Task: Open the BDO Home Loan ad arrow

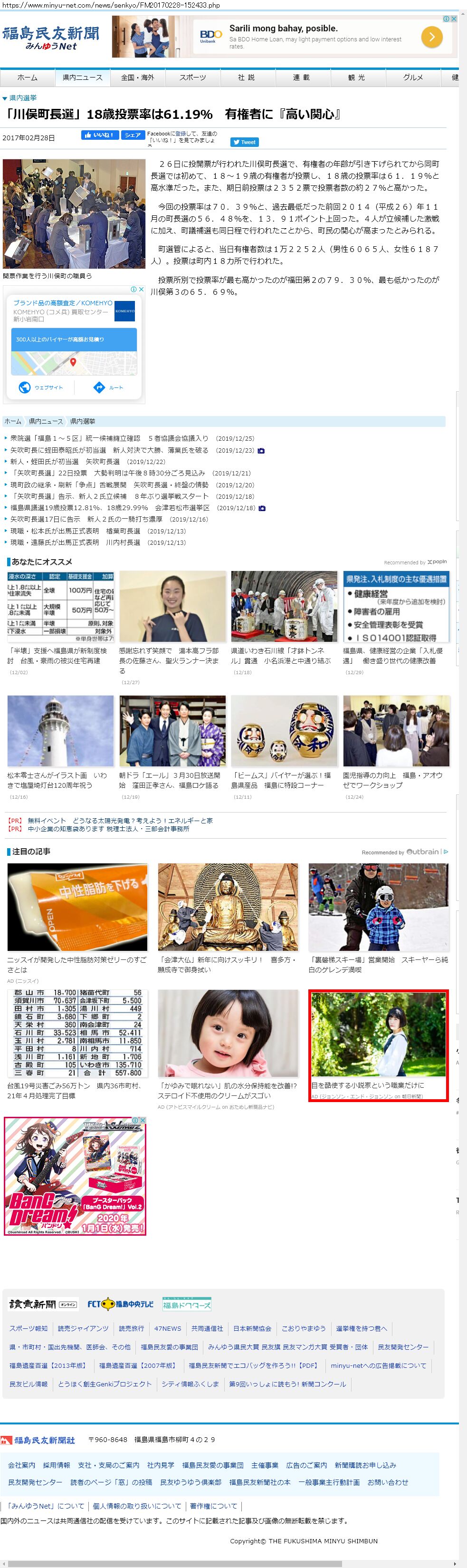Action: (431, 37)
